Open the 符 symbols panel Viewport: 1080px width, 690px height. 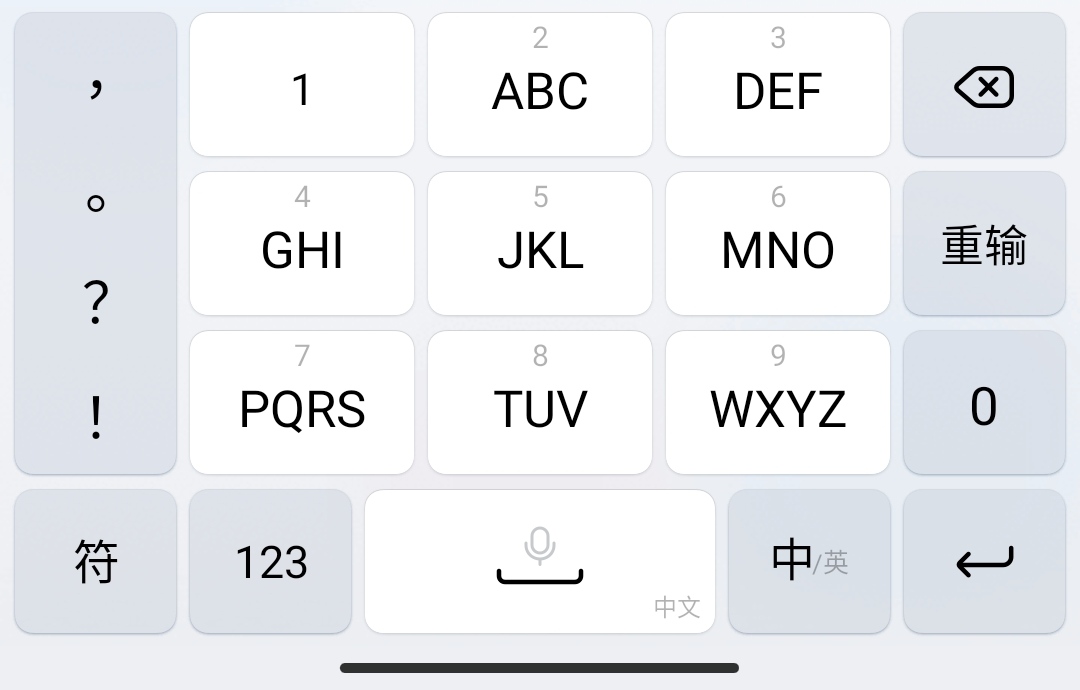(x=96, y=561)
